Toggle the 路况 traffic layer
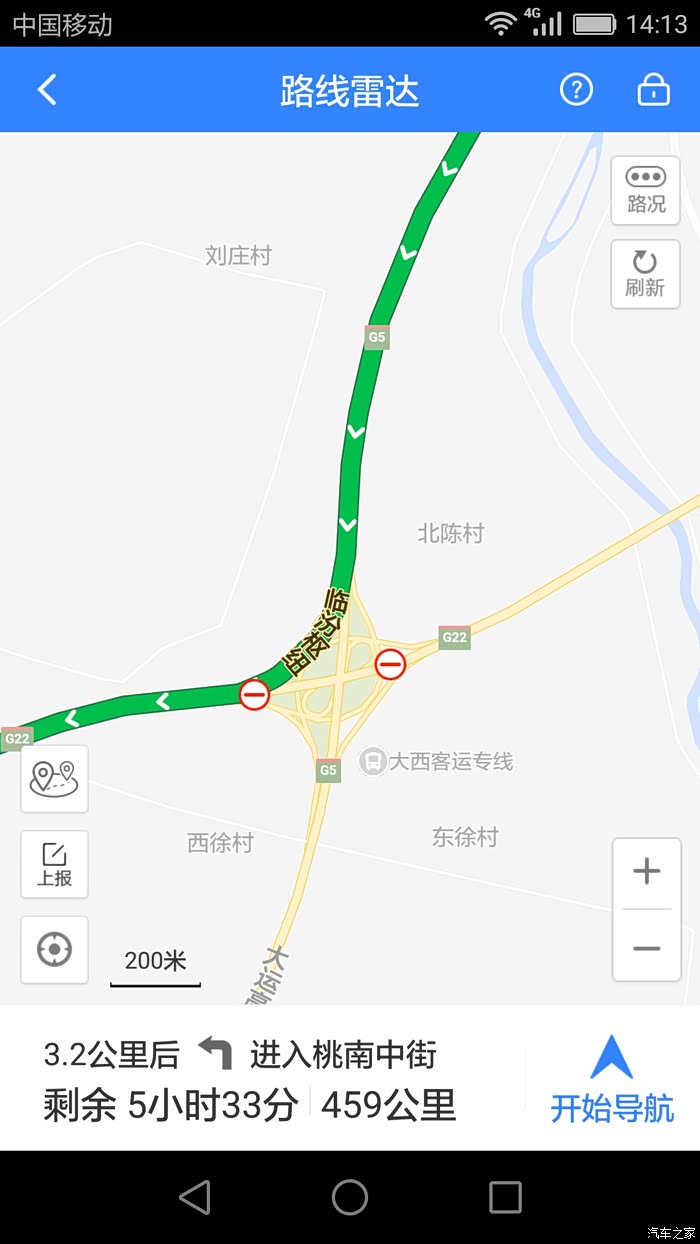 click(645, 190)
